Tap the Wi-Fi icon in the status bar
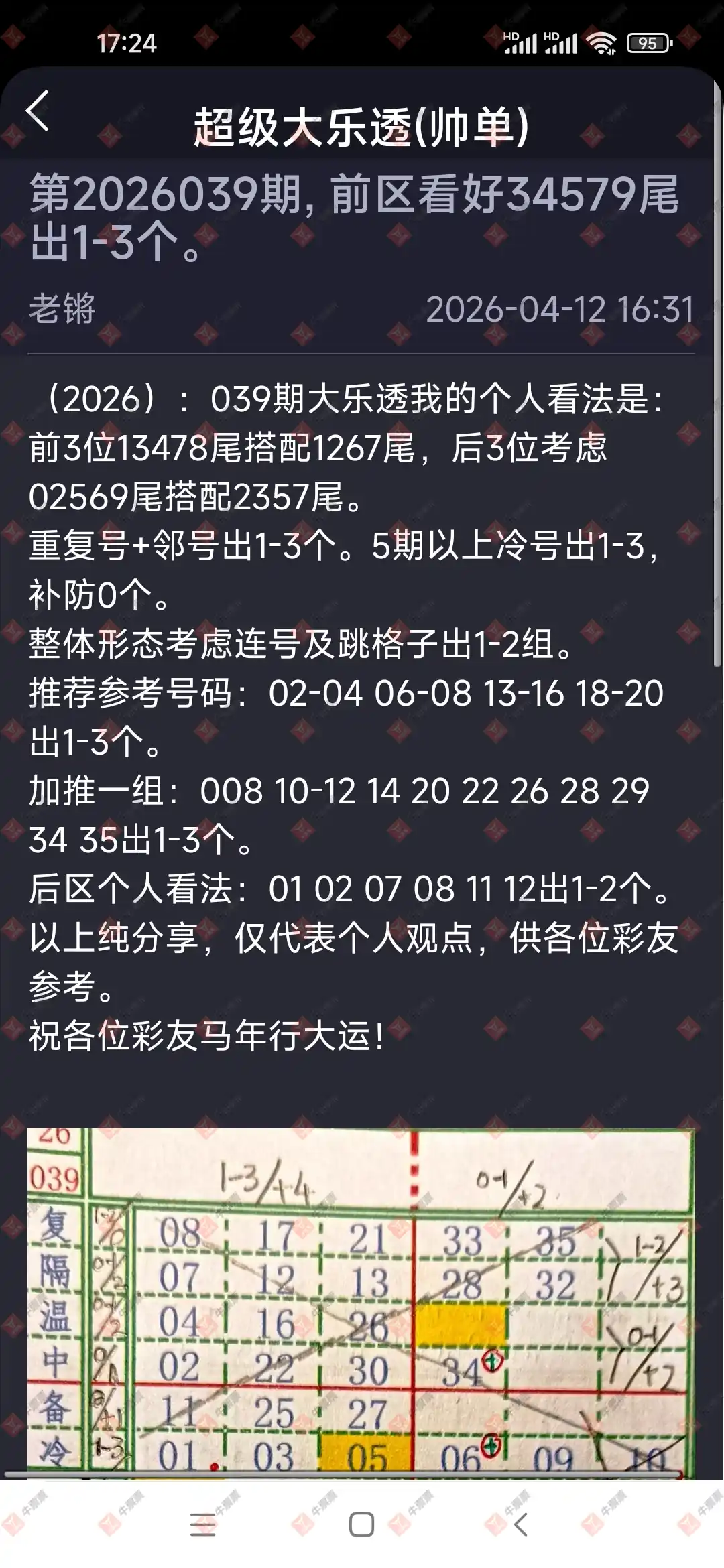Viewport: 724px width, 1568px height. click(x=602, y=42)
